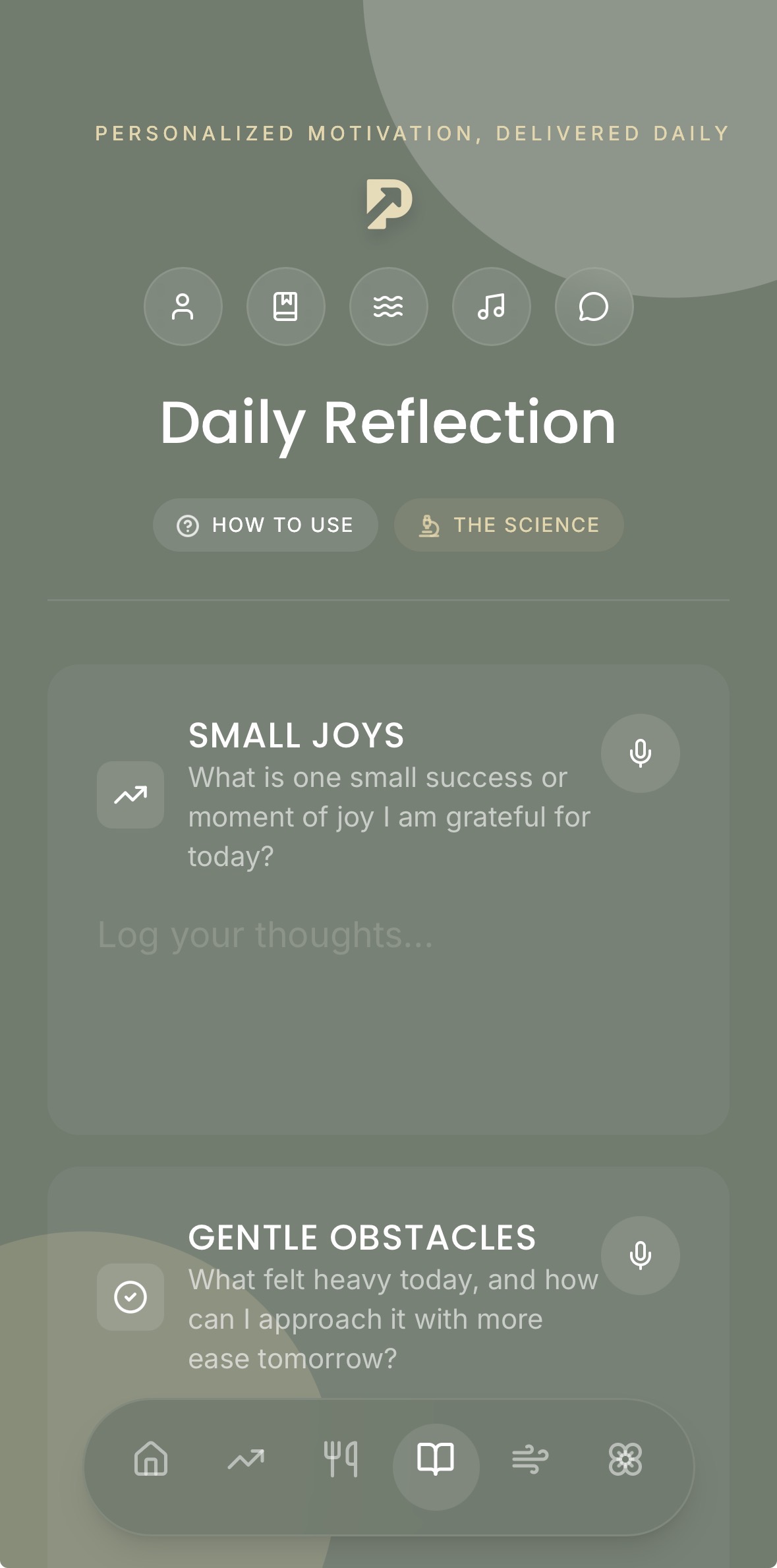777x1568 pixels.
Task: Record voice for Small Joys
Action: (x=640, y=753)
